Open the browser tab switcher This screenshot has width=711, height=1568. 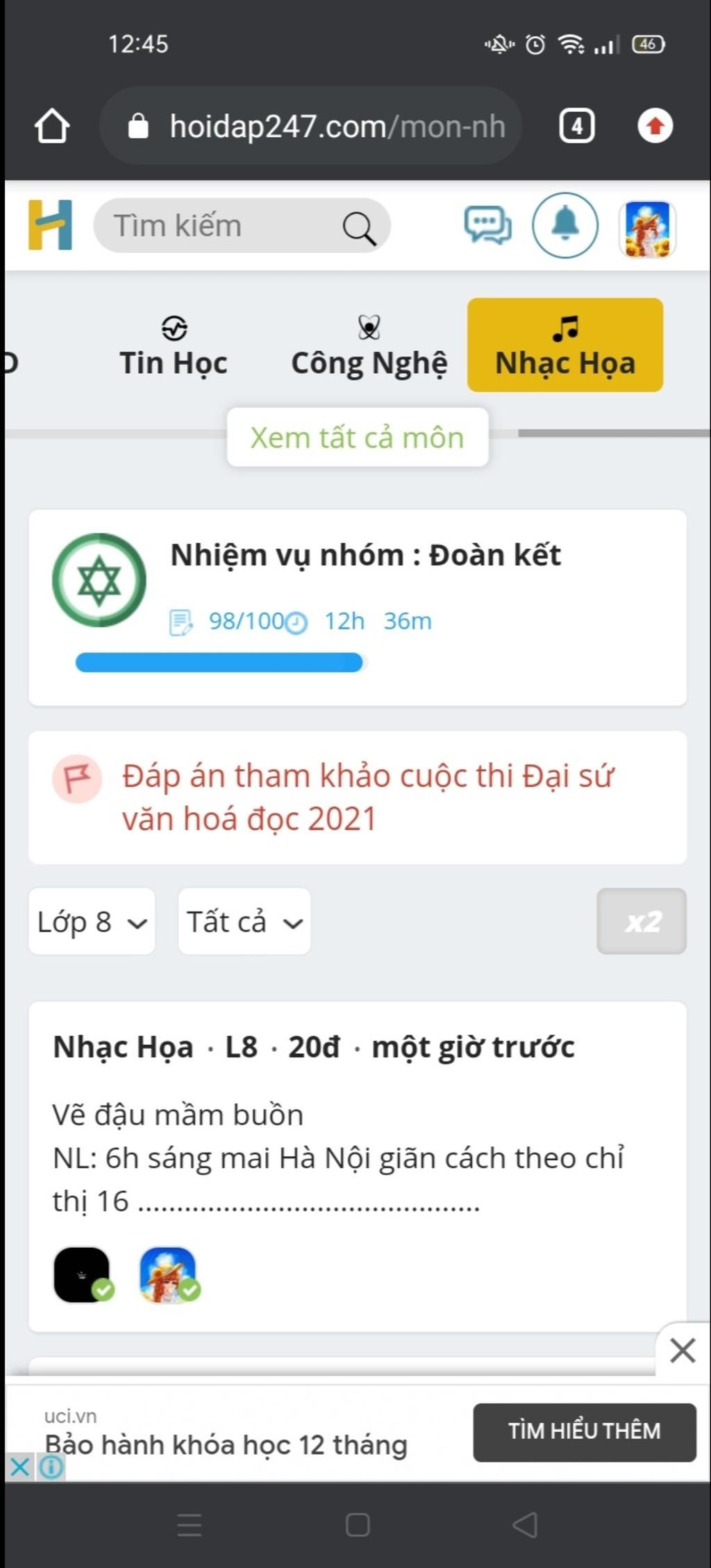pyautogui.click(x=576, y=126)
